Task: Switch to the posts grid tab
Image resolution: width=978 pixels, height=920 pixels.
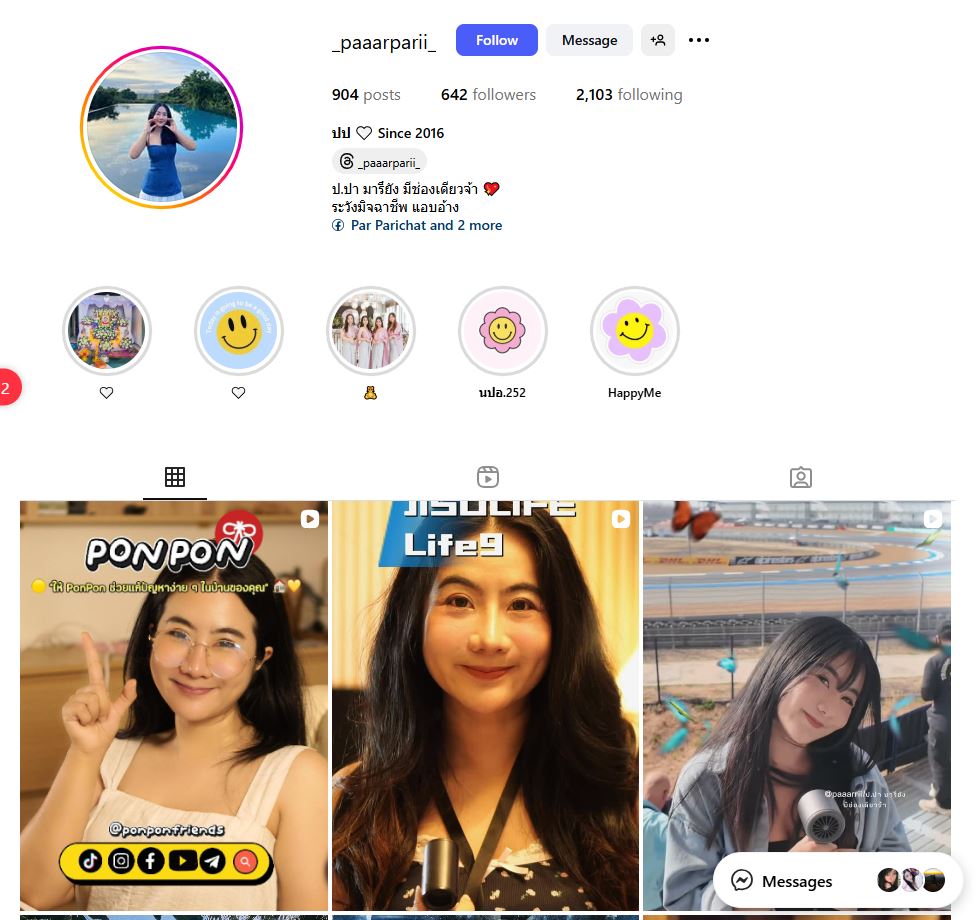Action: [175, 477]
